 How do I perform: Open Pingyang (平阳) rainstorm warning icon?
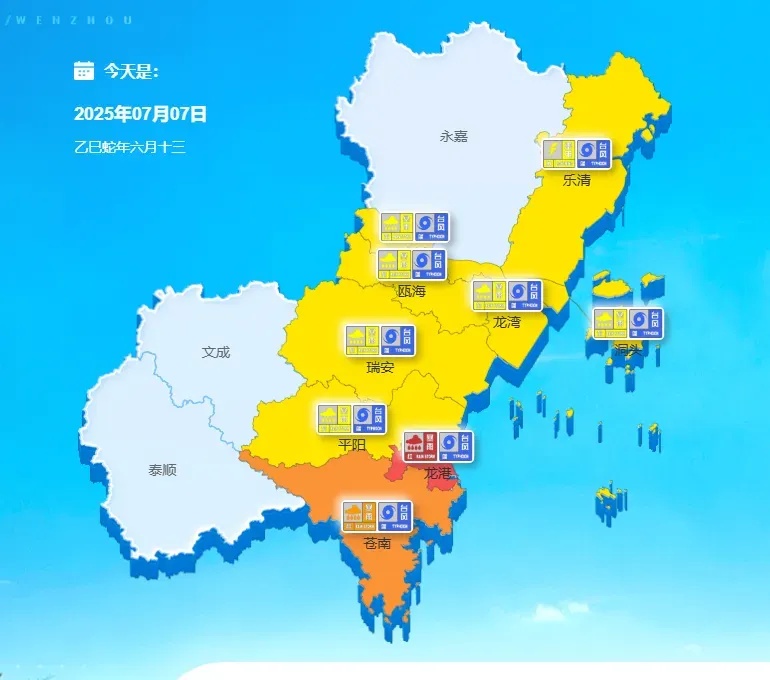[x=334, y=419]
